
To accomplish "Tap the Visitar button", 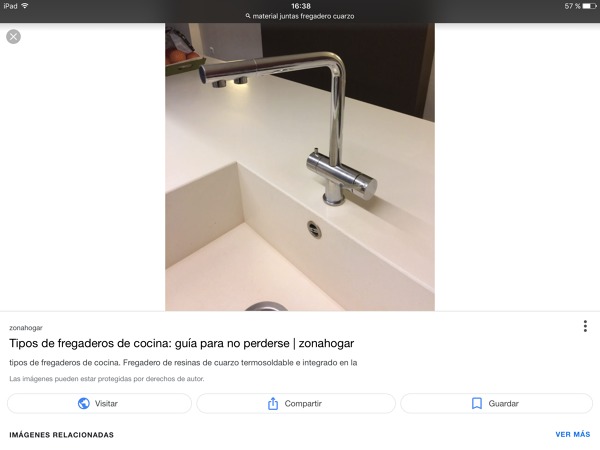I will (x=99, y=403).
